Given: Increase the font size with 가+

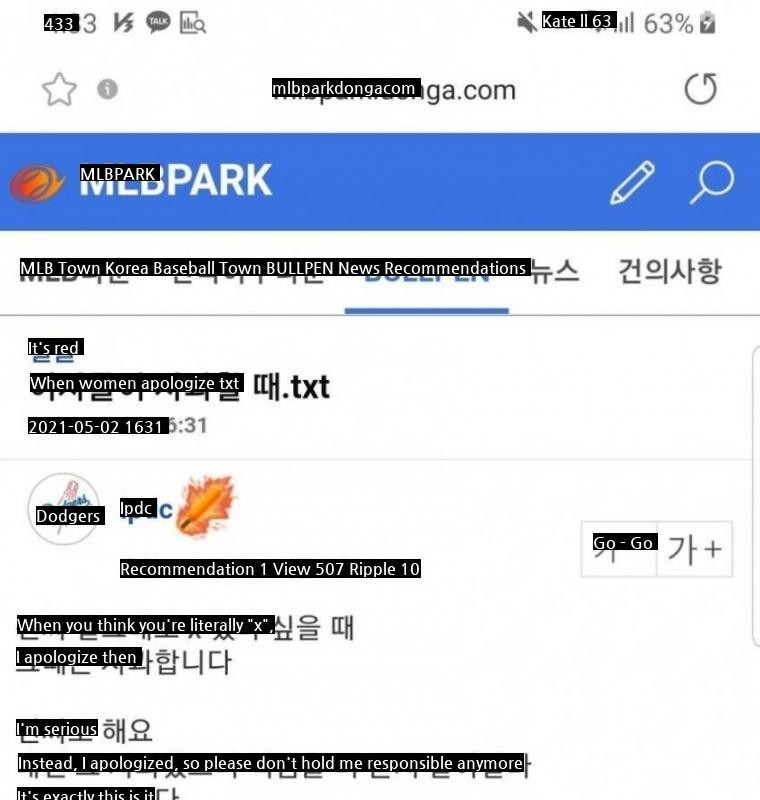Looking at the screenshot, I should pyautogui.click(x=694, y=549).
